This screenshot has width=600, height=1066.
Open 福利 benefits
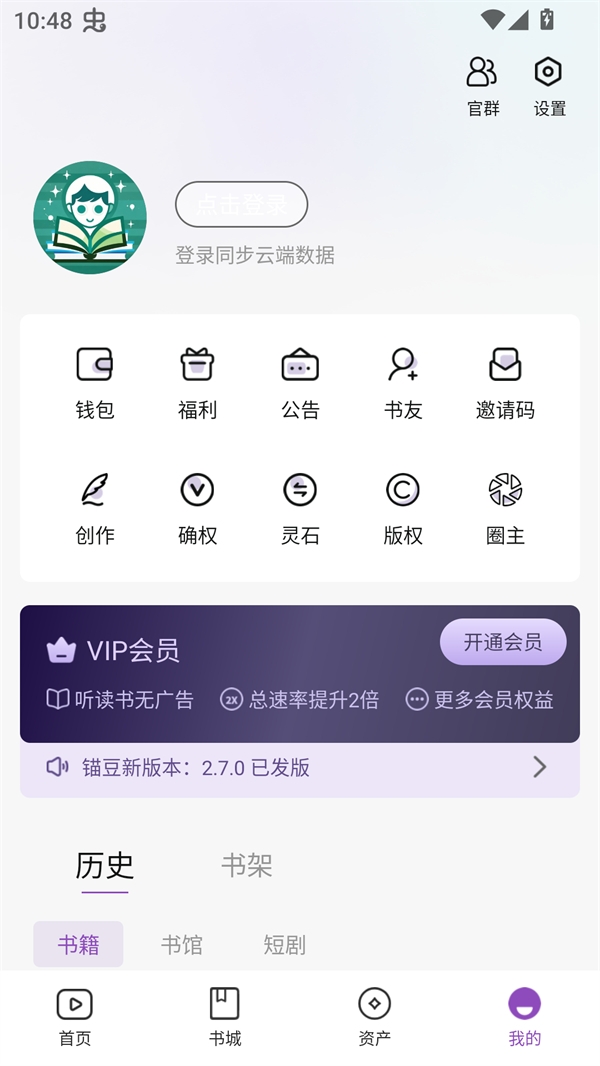[x=197, y=380]
